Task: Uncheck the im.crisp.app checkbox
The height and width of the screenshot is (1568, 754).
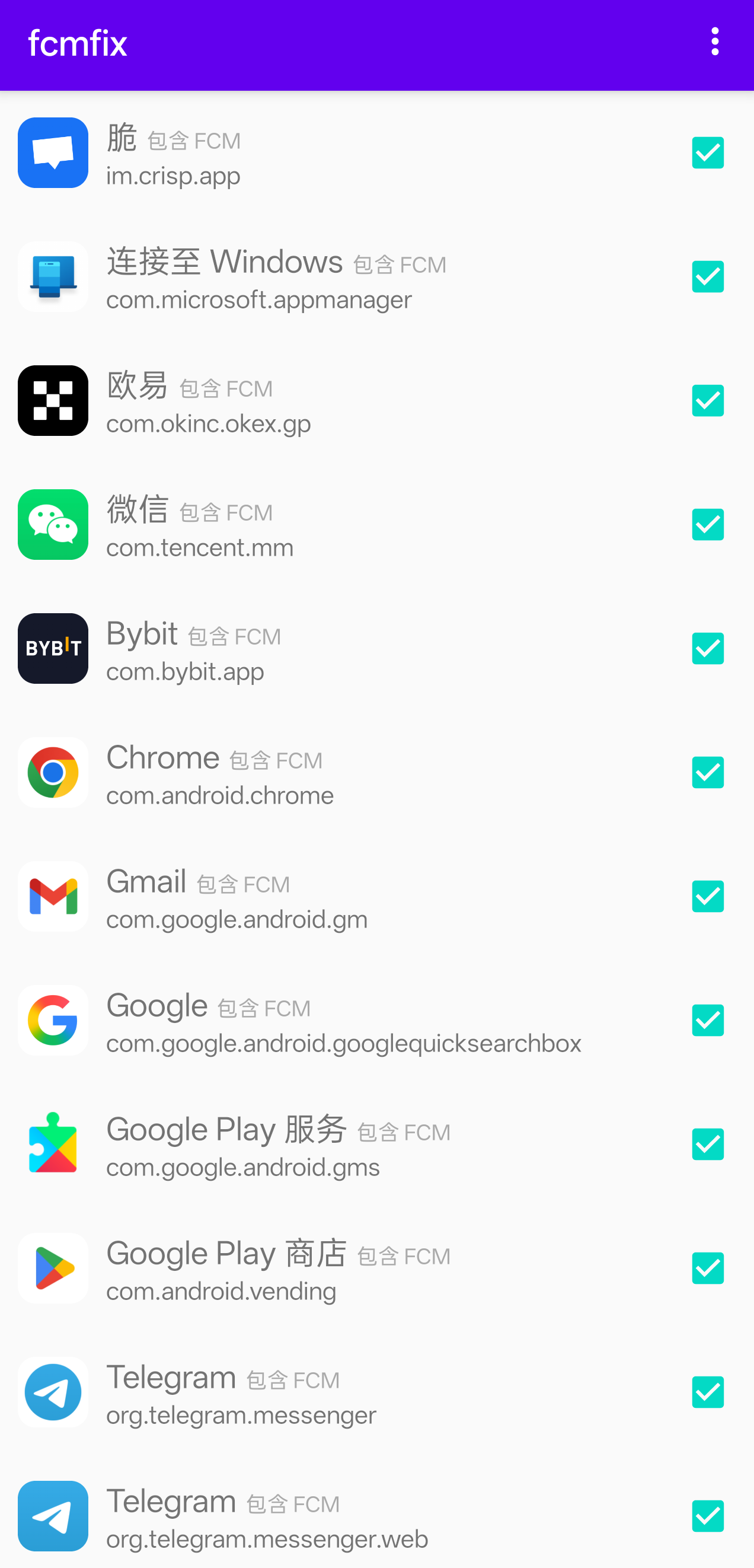Action: click(707, 153)
